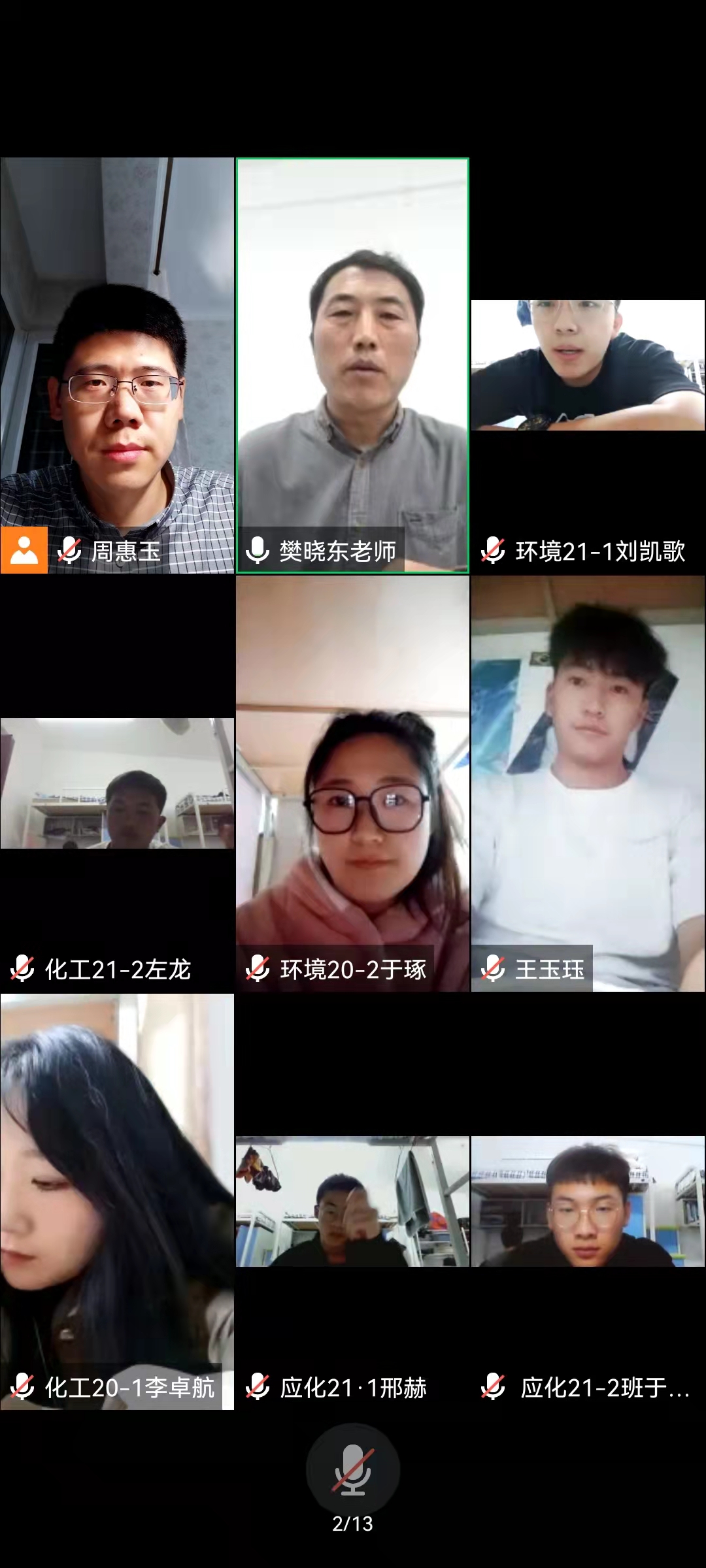
Task: Tap 化工20-1李卓航's video tile
Action: click(117, 1201)
